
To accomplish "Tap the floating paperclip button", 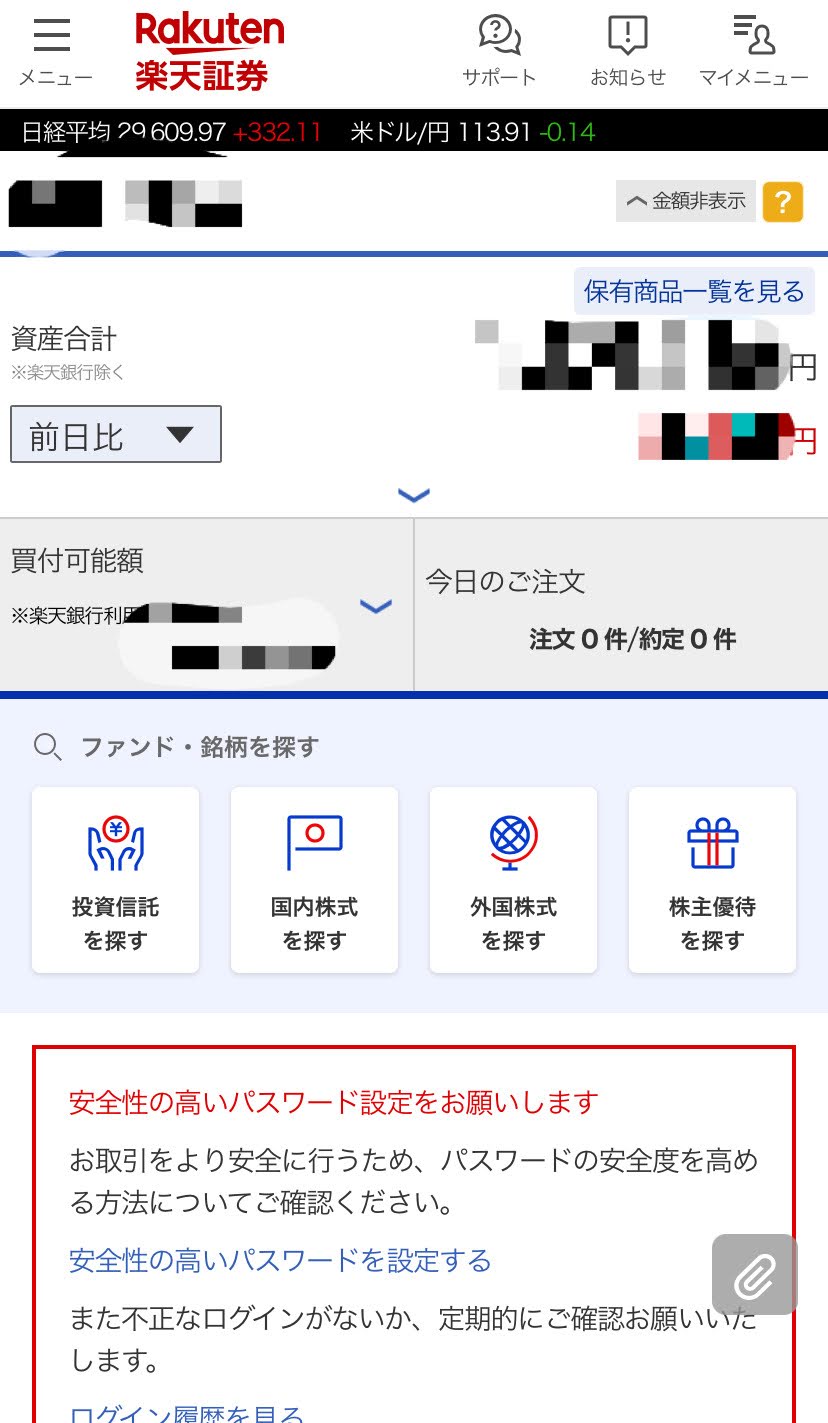I will click(x=755, y=1274).
